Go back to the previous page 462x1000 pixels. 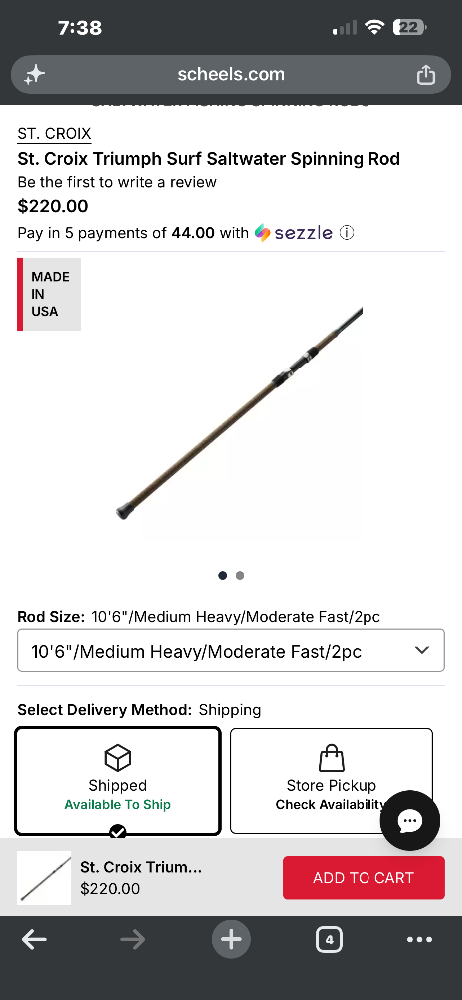coord(34,939)
